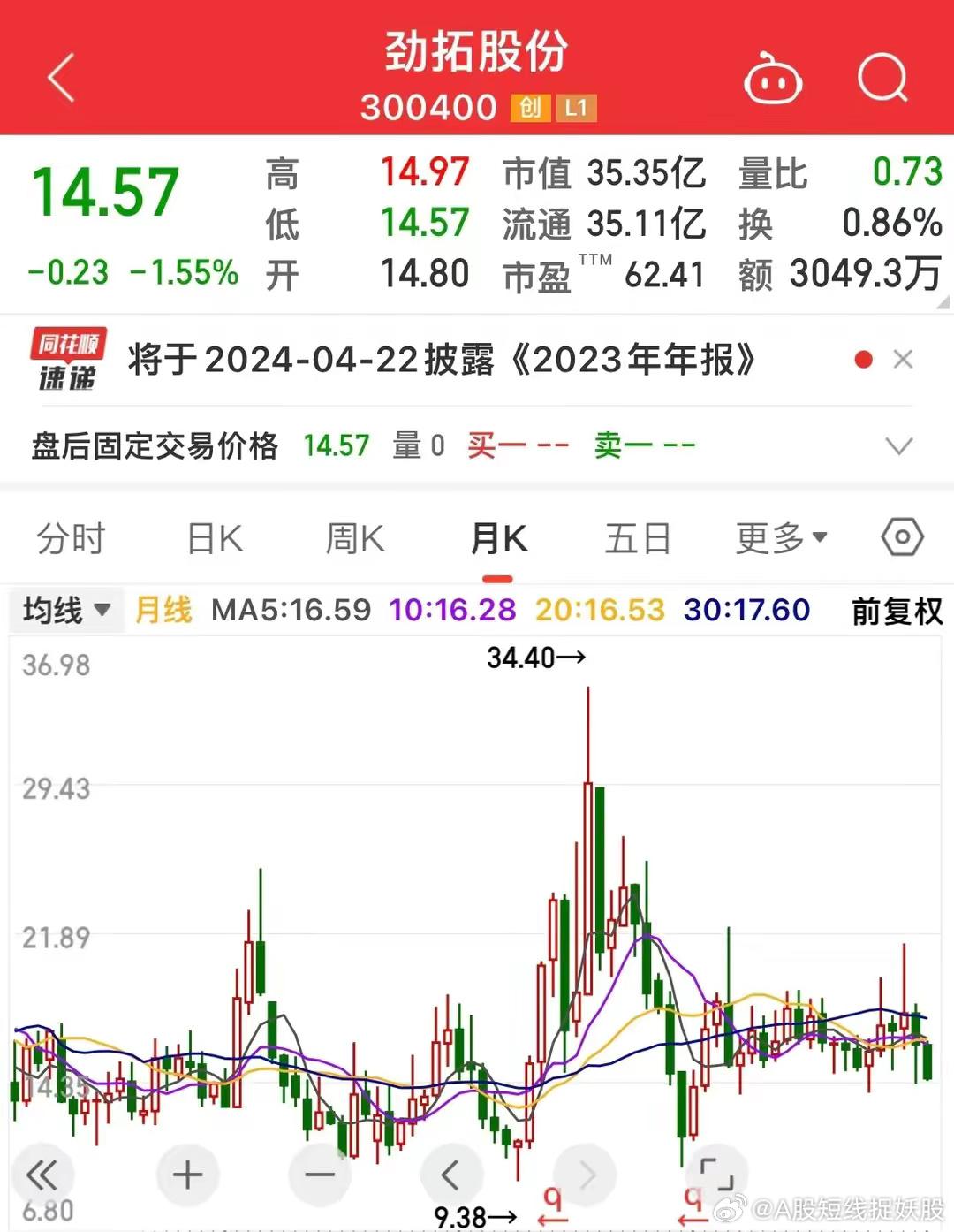The image size is (954, 1232).
Task: Jump to earliest chart data
Action: point(42,1175)
